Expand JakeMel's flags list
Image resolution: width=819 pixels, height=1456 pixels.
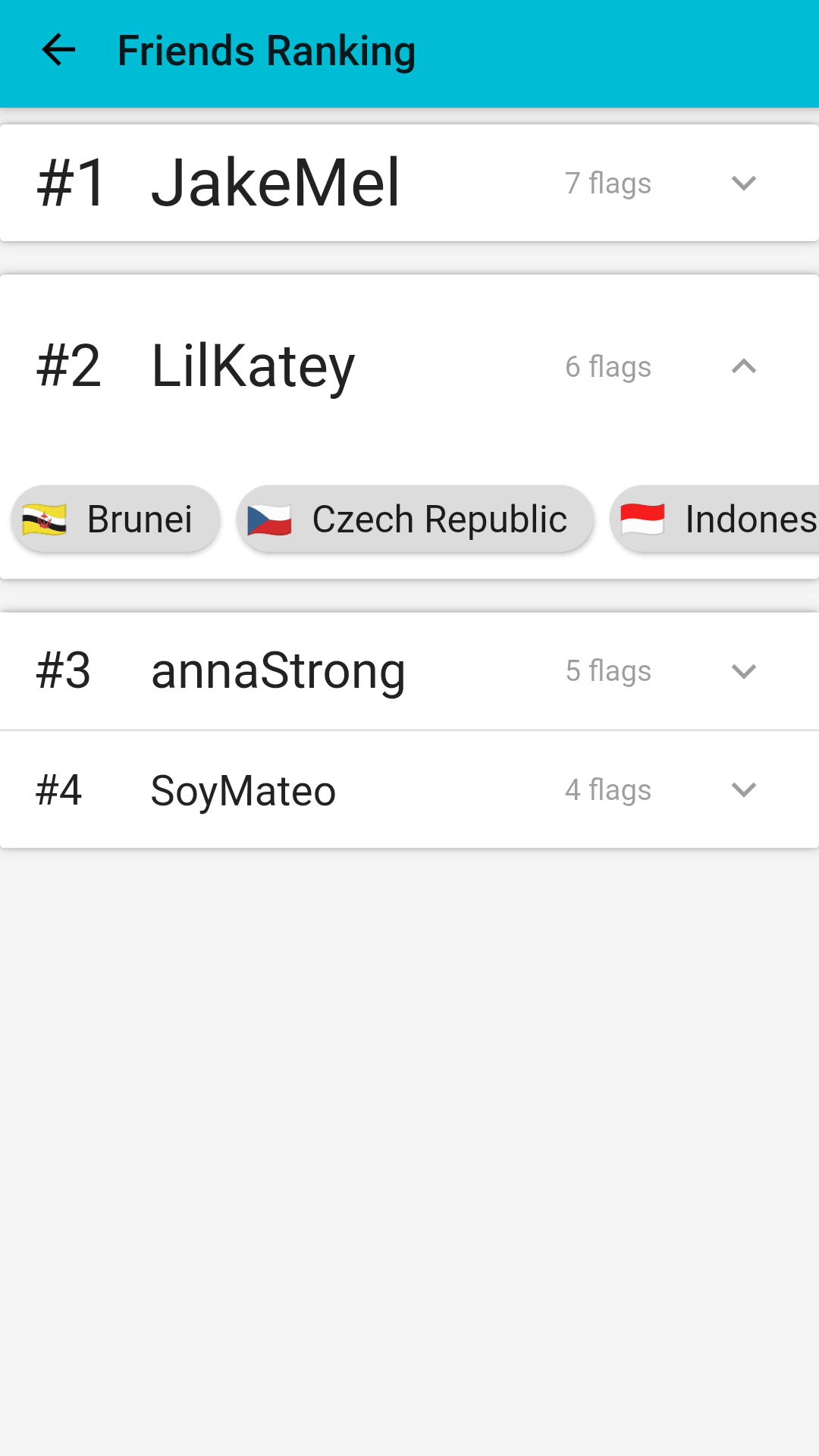[x=743, y=183]
